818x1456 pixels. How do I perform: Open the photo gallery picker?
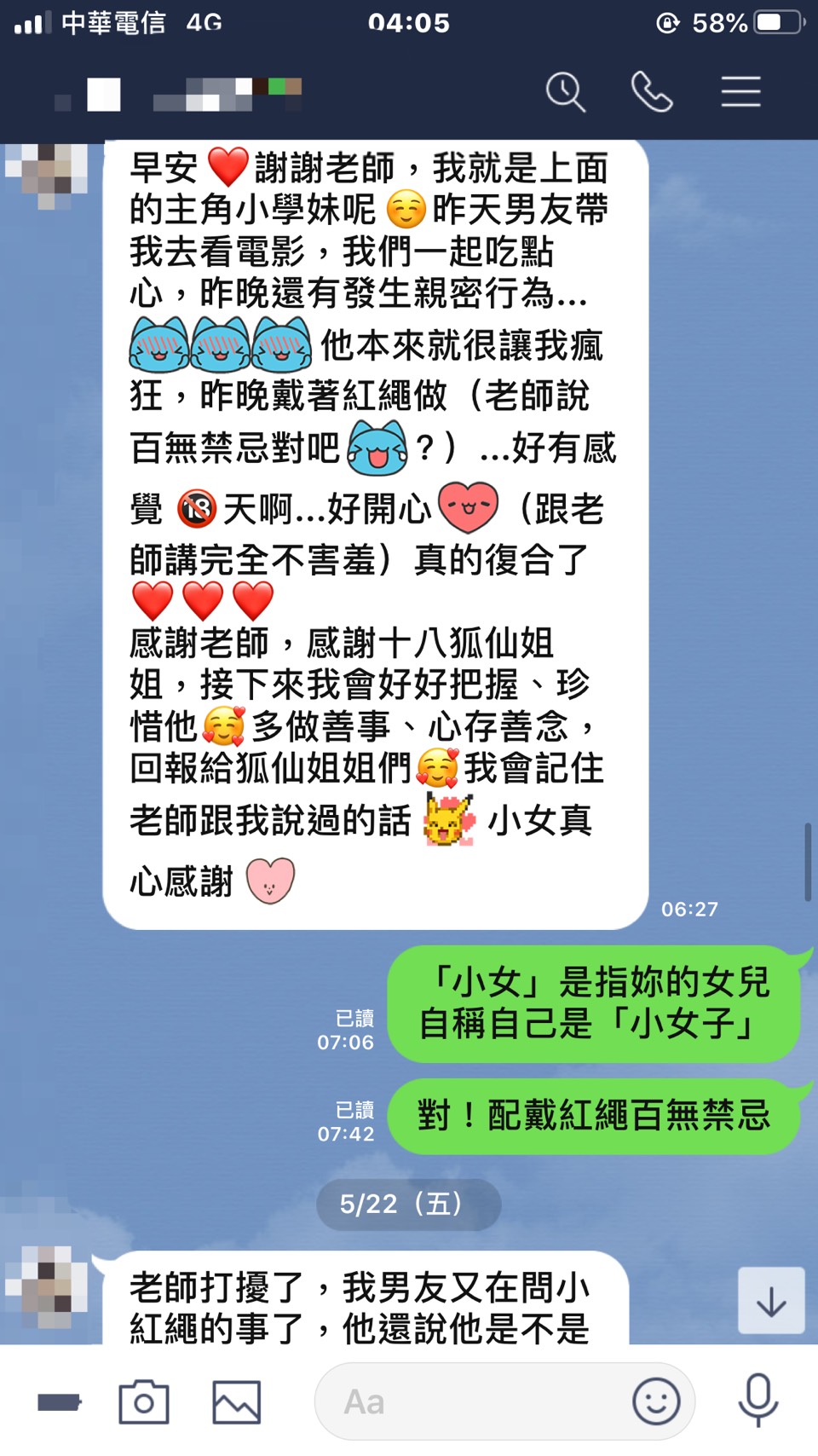236,1401
